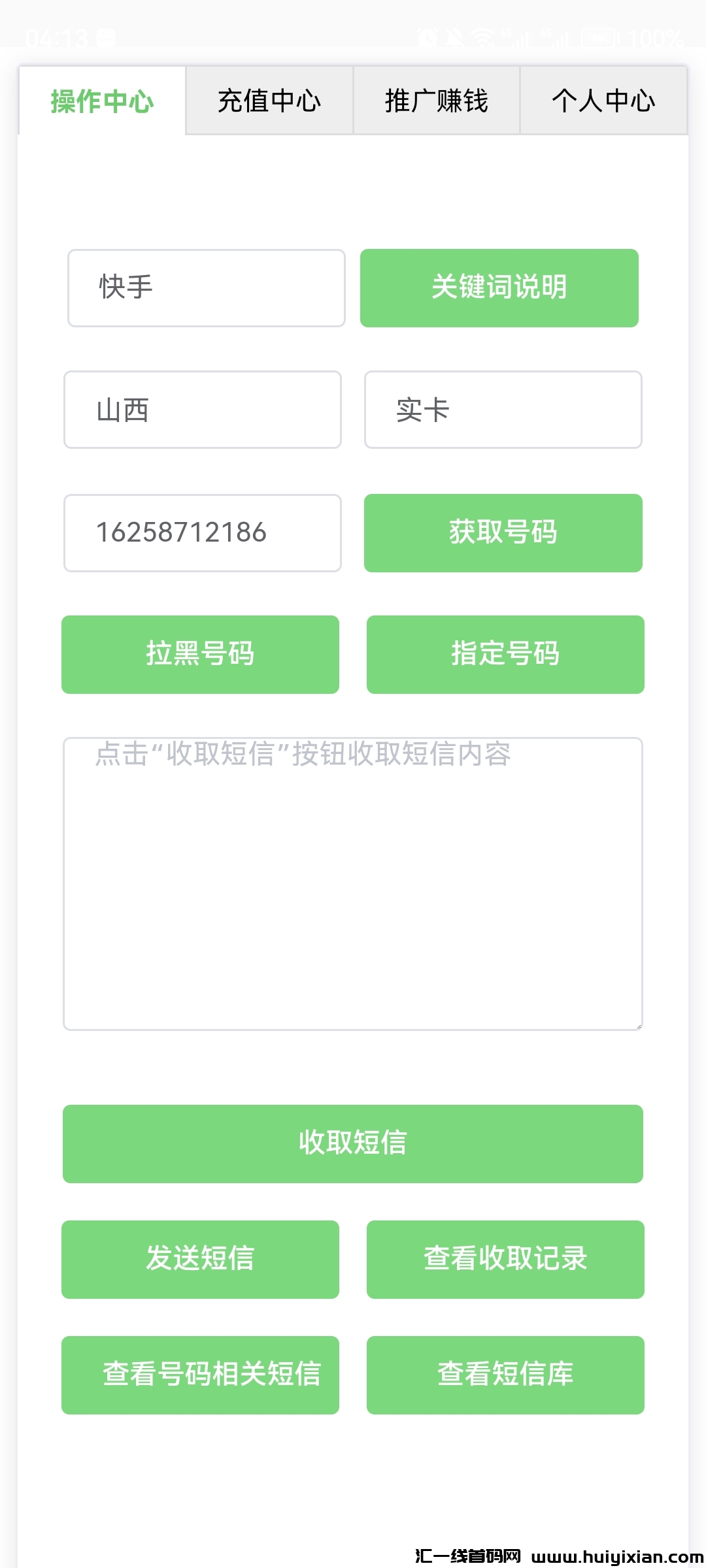Switch to the 充值中心 tab
The height and width of the screenshot is (1568, 706).
coord(269,101)
